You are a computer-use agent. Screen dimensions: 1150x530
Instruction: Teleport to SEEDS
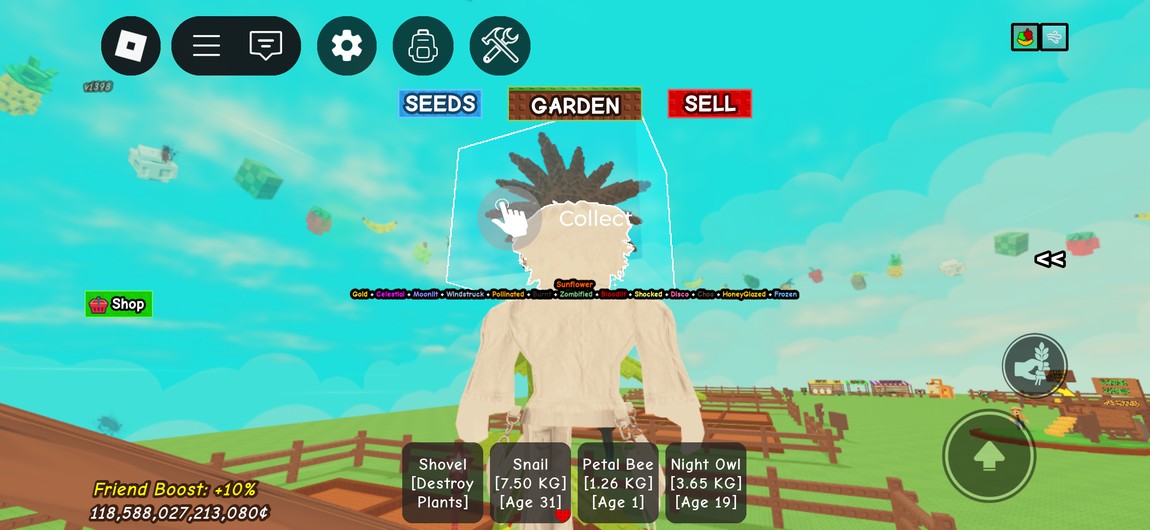[440, 104]
